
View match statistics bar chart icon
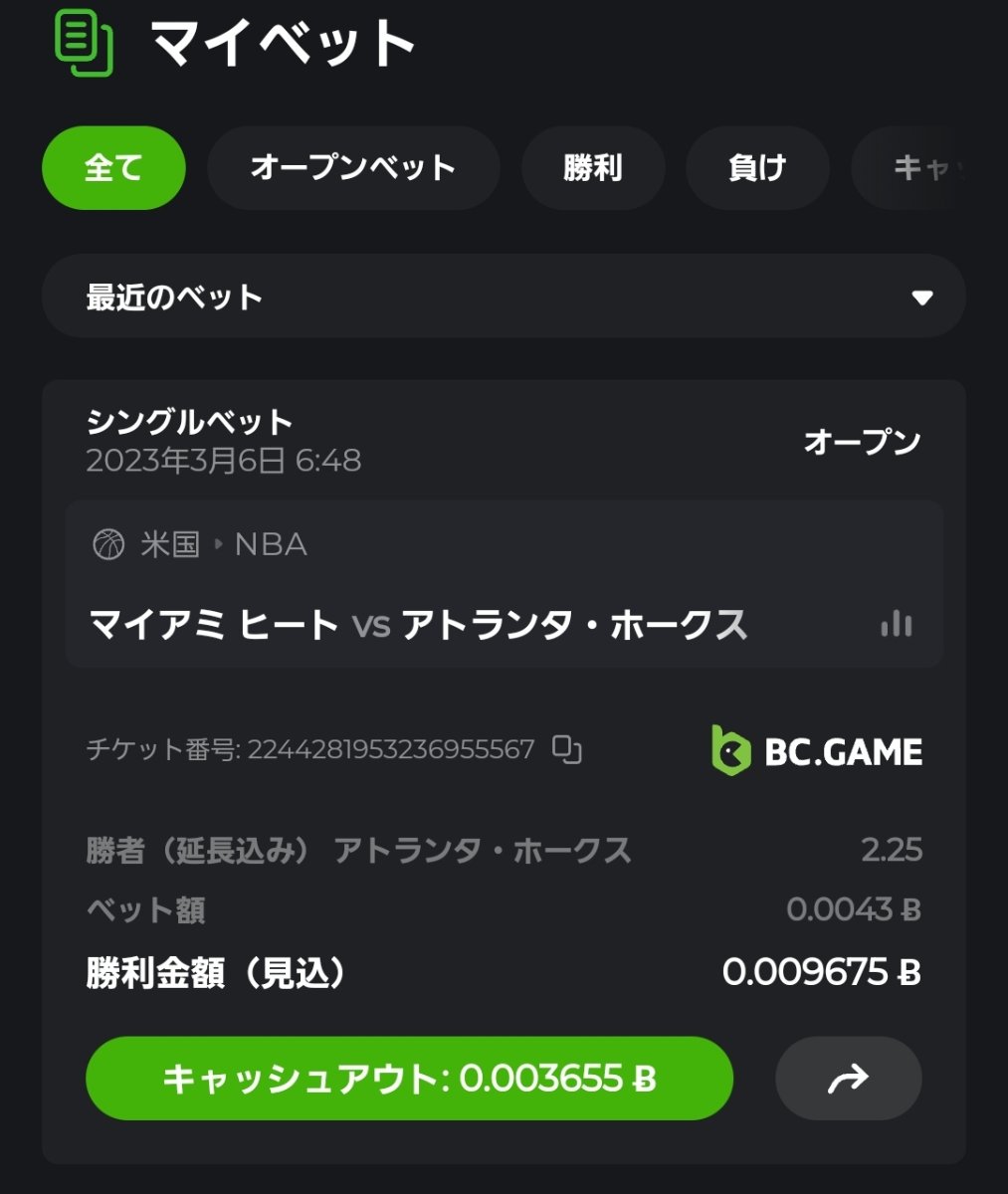896,624
